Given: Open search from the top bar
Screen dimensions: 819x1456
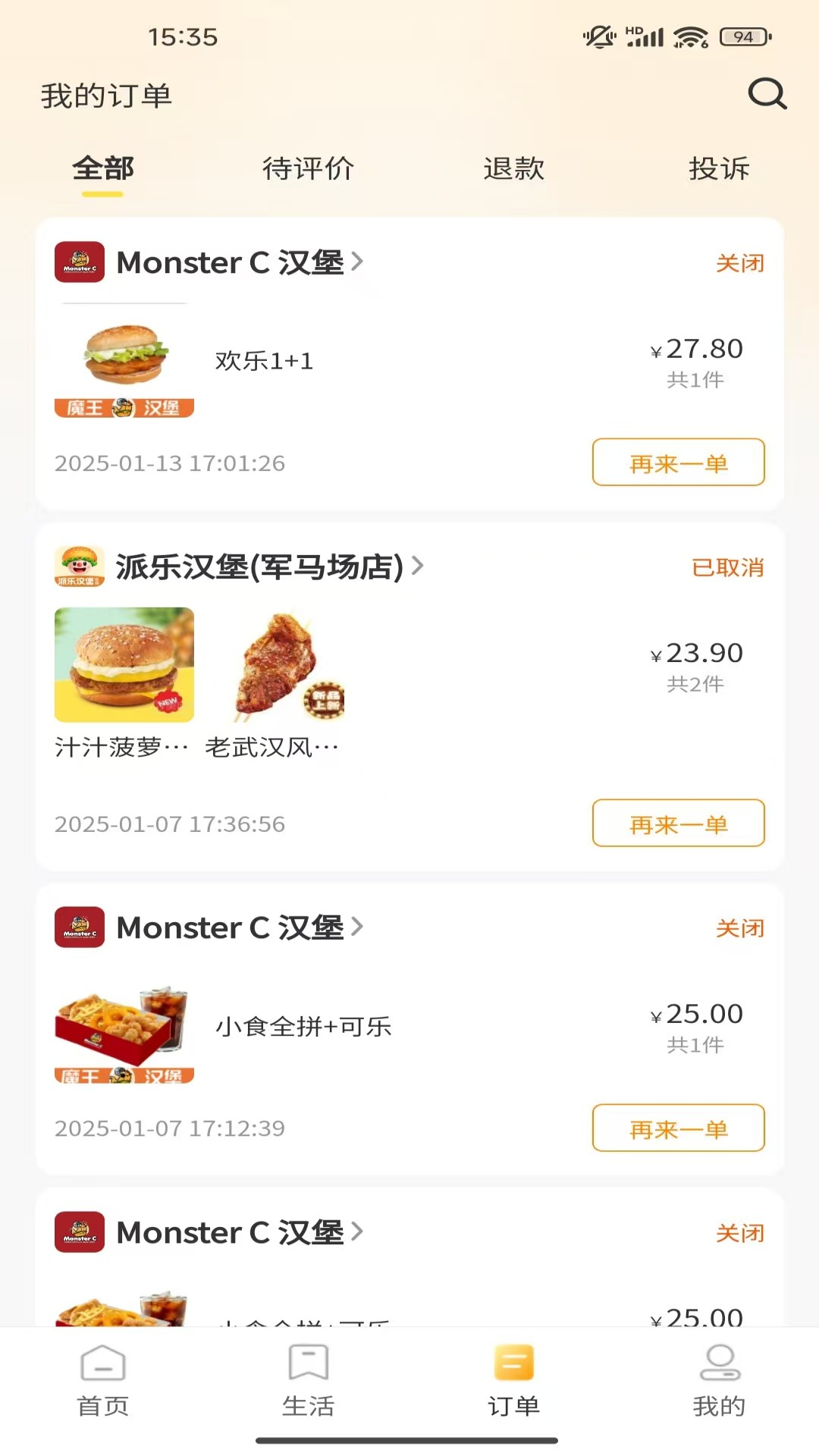Looking at the screenshot, I should pyautogui.click(x=767, y=94).
